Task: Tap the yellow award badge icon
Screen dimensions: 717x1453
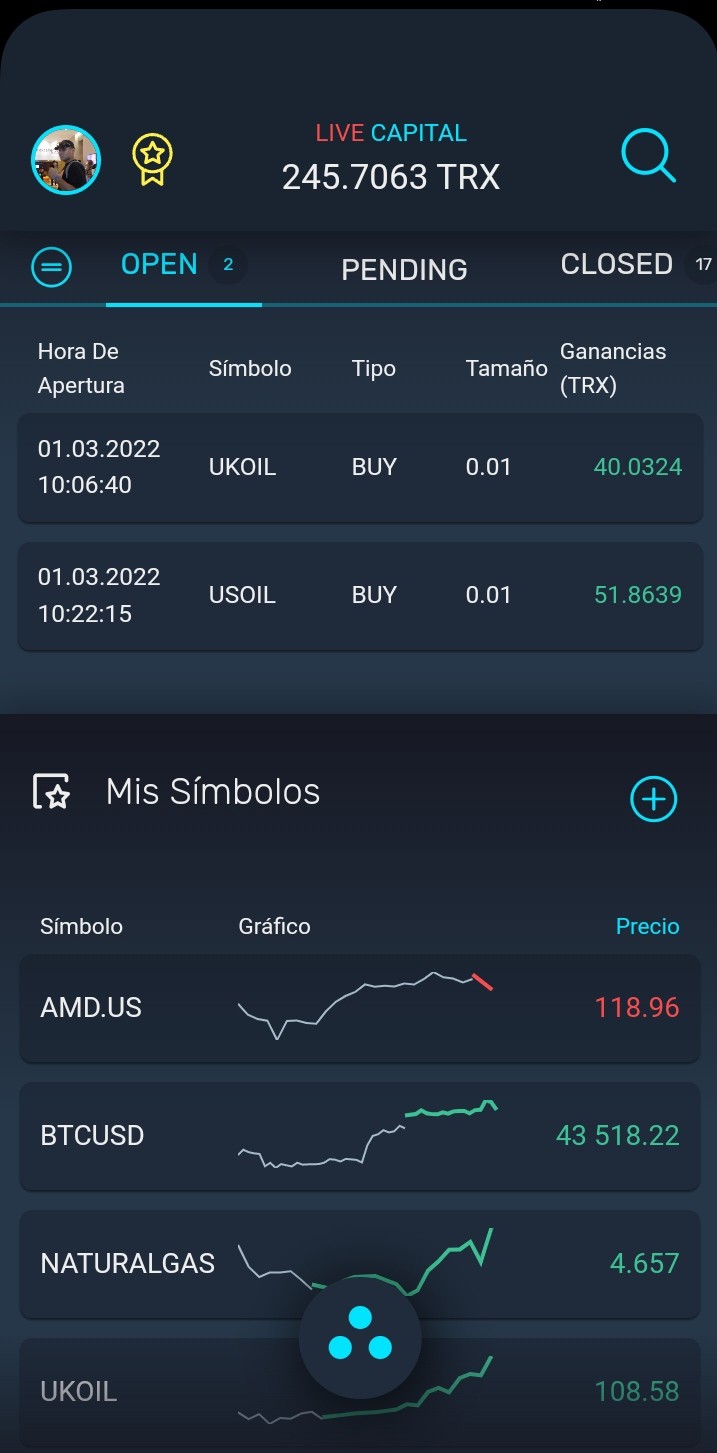Action: point(152,160)
